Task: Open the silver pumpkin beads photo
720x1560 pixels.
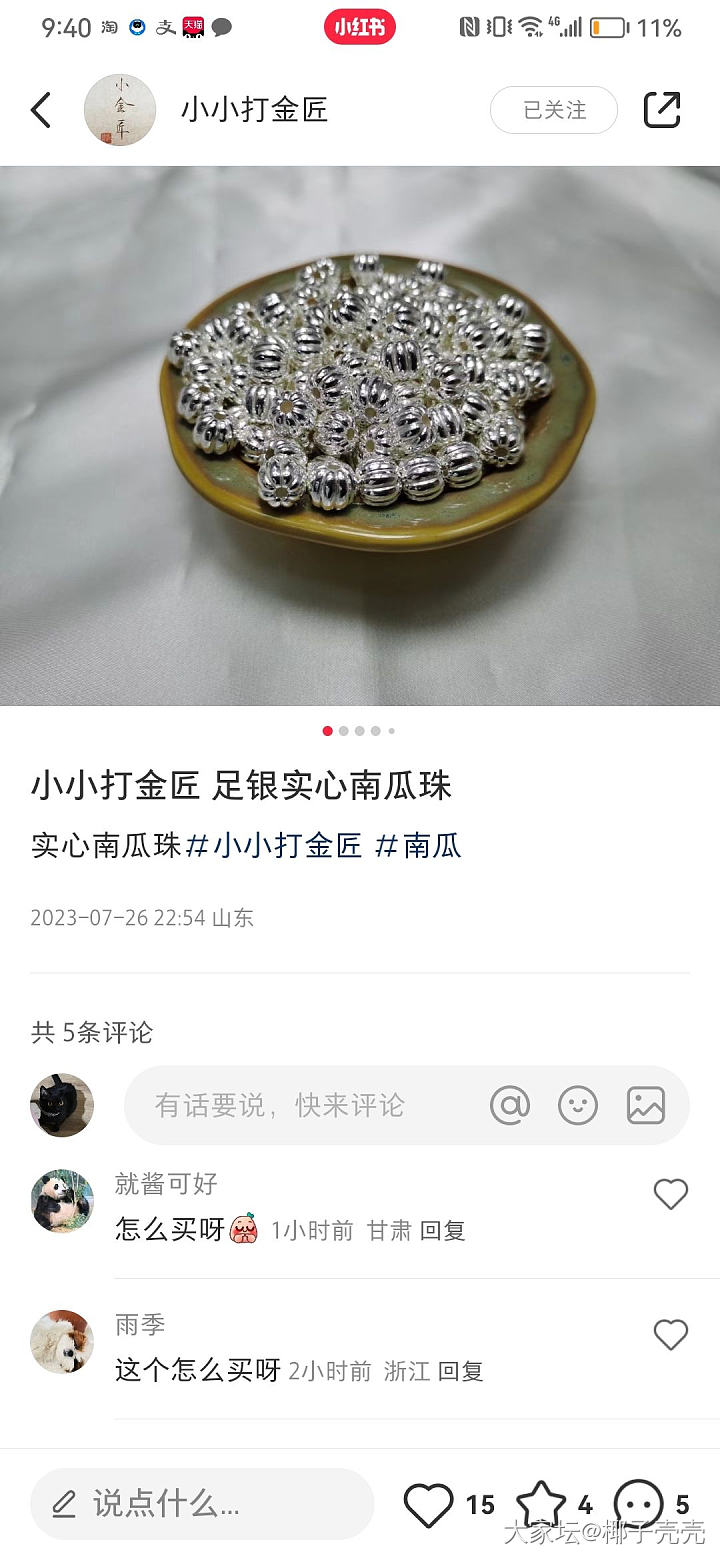Action: point(360,435)
